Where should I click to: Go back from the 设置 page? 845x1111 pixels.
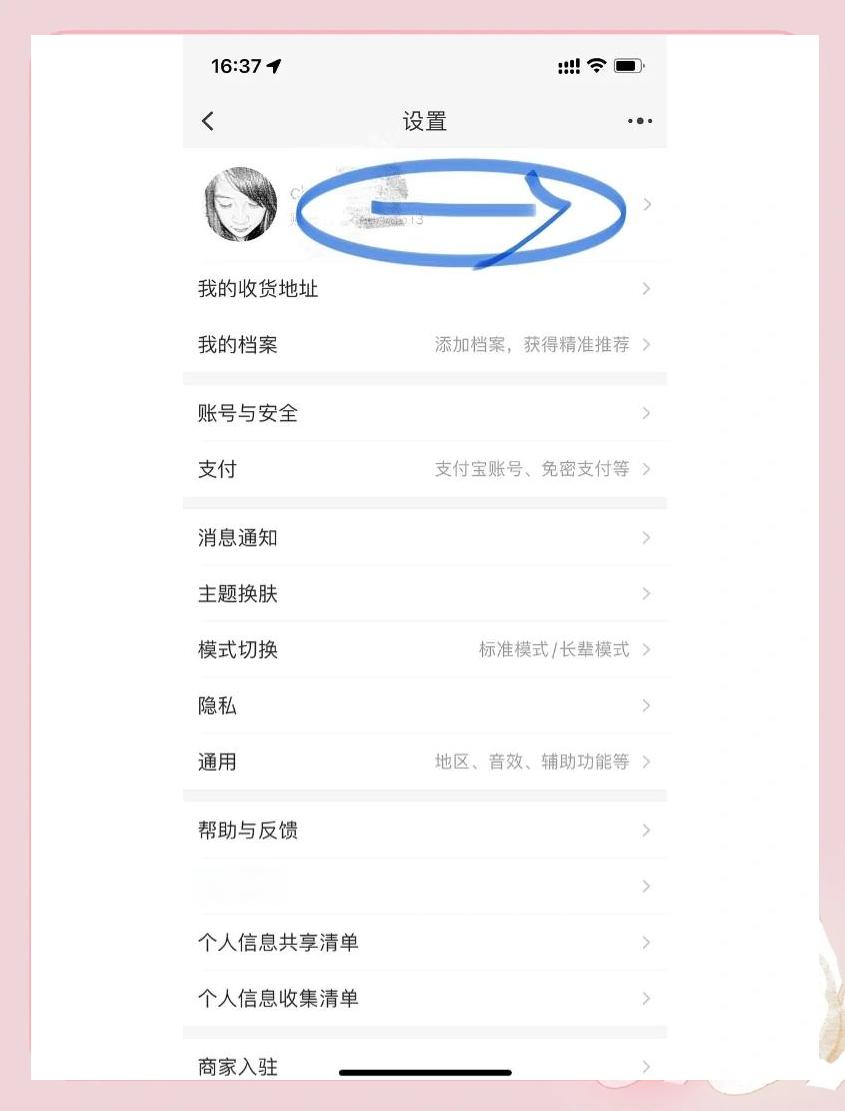point(208,121)
